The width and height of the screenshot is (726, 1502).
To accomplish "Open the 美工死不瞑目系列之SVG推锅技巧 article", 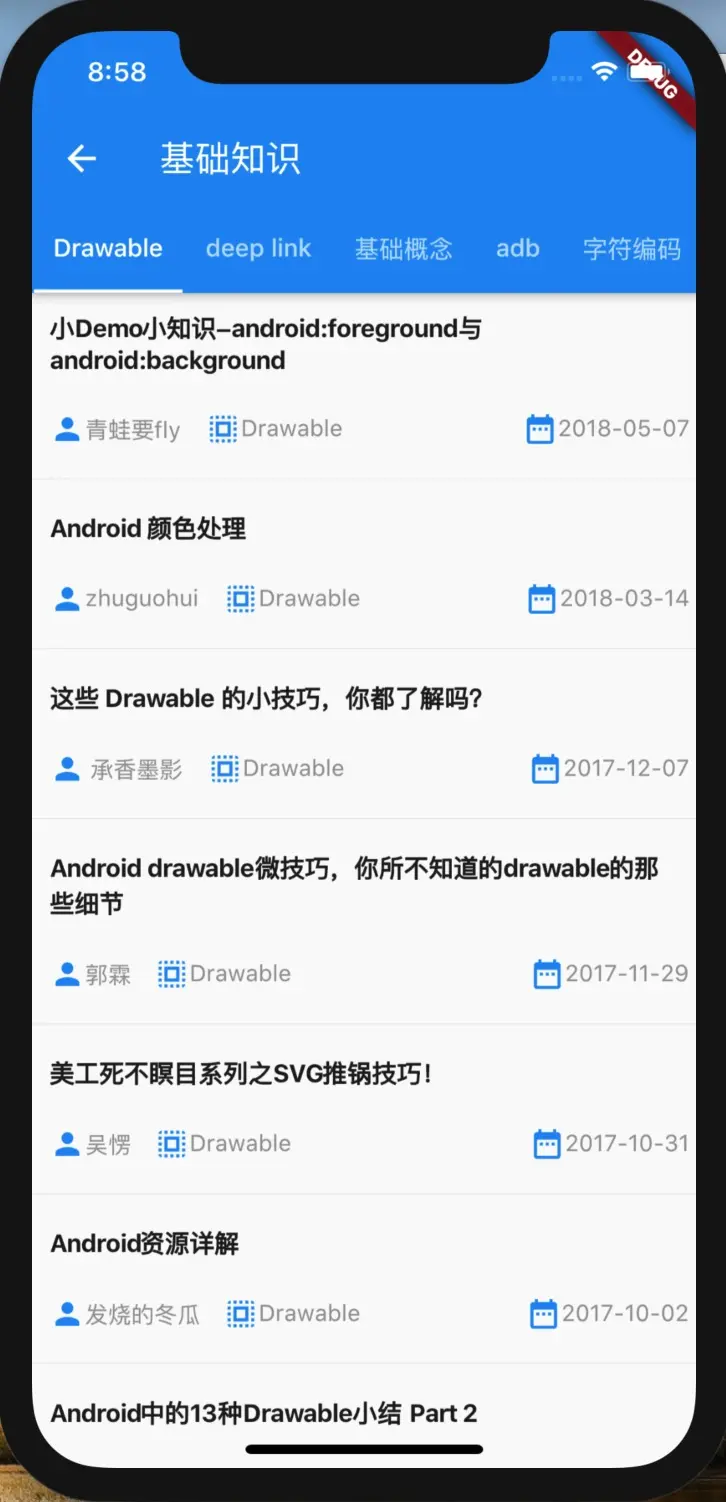I will [x=241, y=1074].
